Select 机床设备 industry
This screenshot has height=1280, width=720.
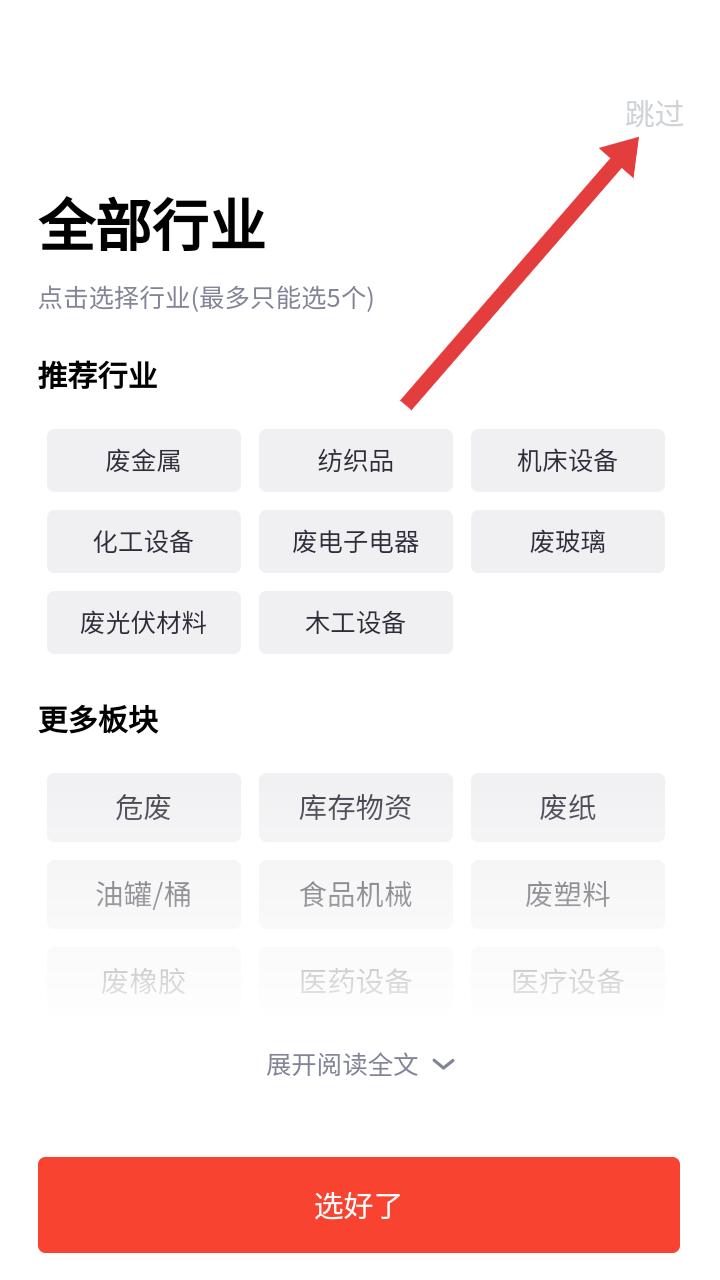click(x=568, y=461)
